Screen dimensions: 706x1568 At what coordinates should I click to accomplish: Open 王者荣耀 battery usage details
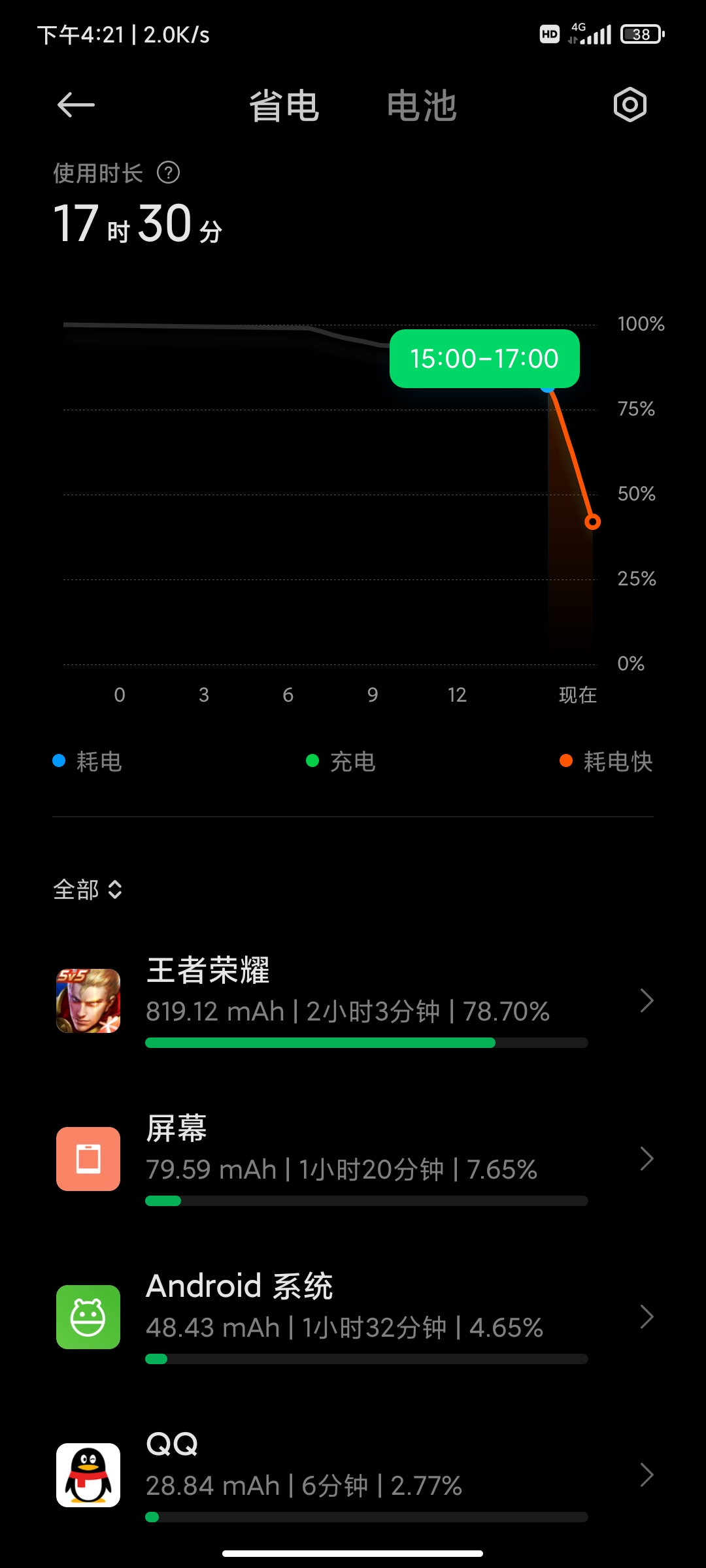coord(353,1001)
